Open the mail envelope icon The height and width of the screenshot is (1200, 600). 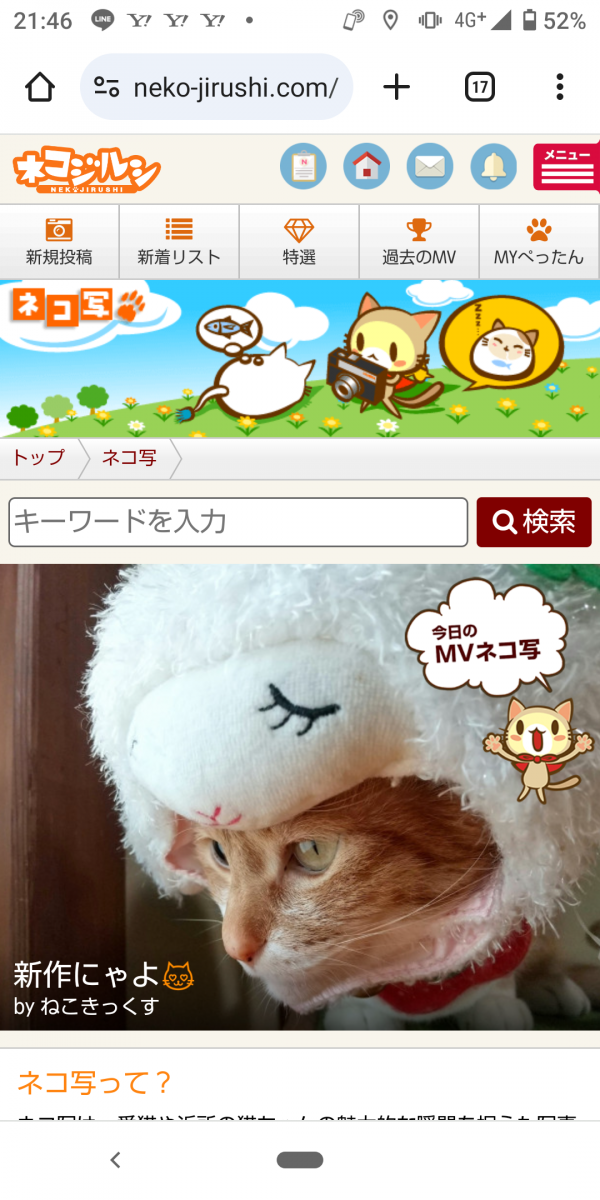430,166
